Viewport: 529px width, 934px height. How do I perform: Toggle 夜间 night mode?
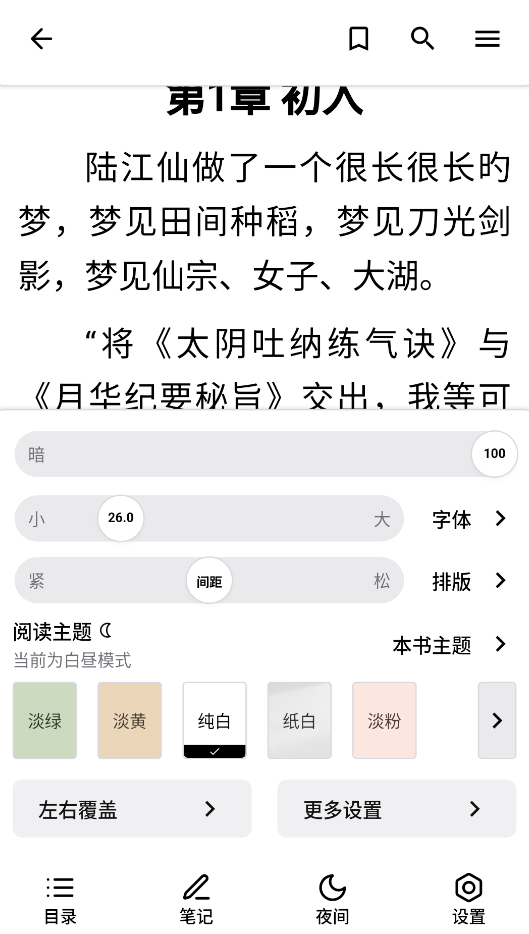[x=332, y=899]
